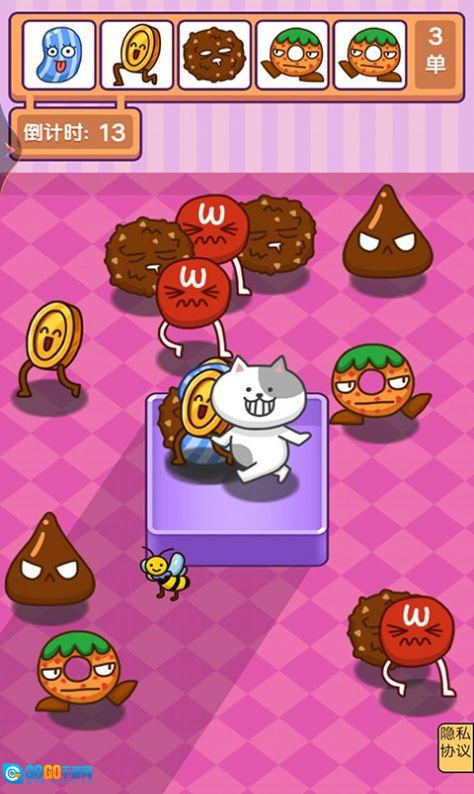Catch the gold coin running alone on the floor
This screenshot has width=474, height=794.
coord(52,348)
